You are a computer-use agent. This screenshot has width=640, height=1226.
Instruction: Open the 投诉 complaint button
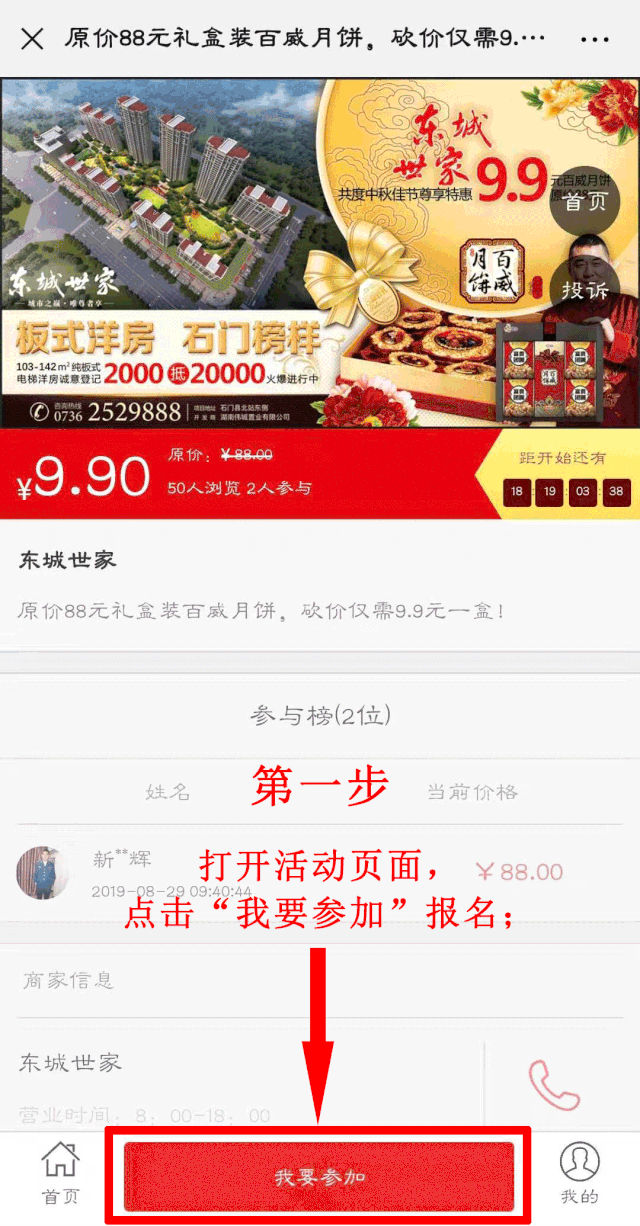pos(585,289)
